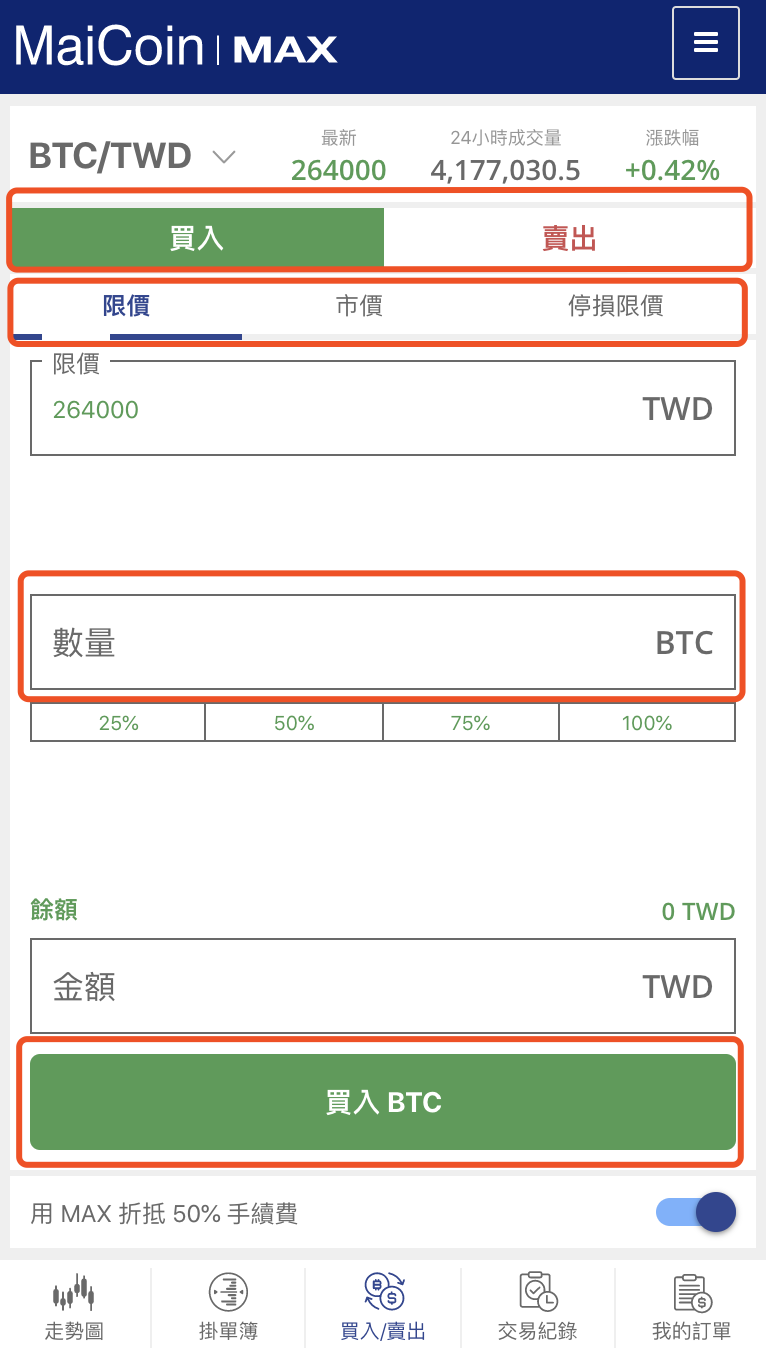Expand the BTC/TWD trading pair selector

point(110,155)
